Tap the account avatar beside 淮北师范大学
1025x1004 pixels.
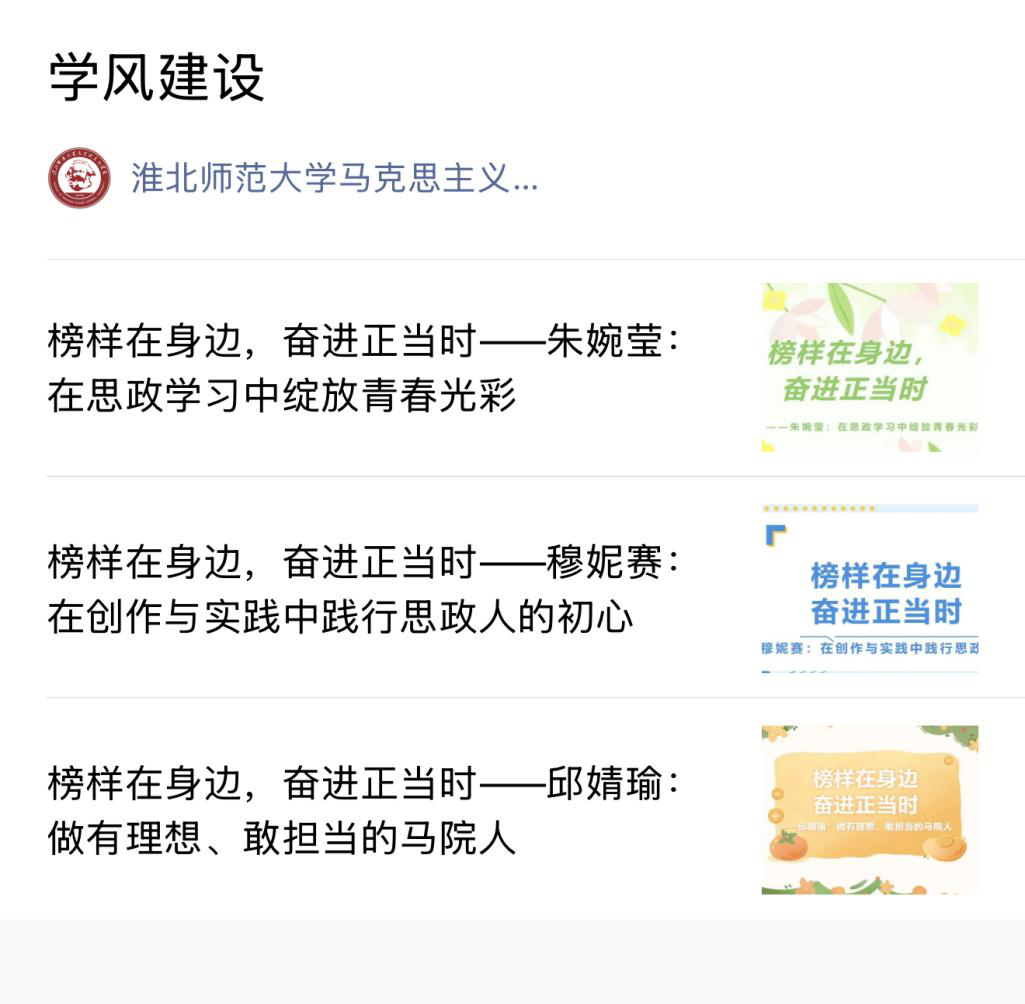79,179
